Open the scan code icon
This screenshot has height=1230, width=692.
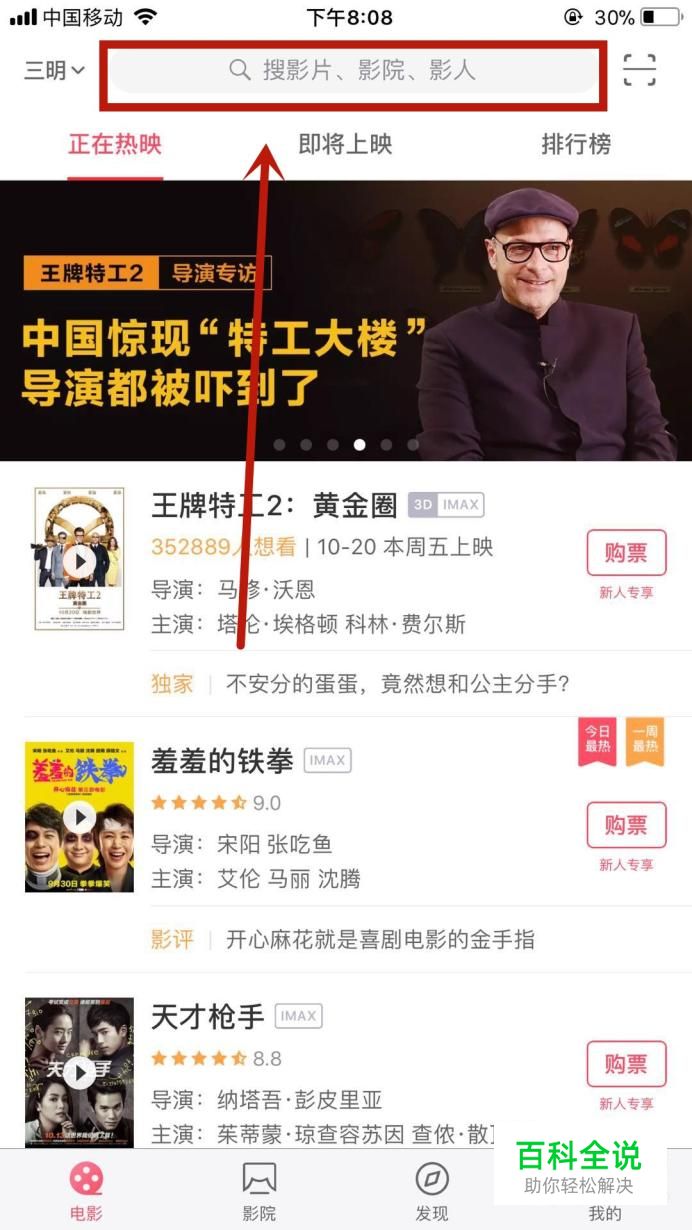(x=639, y=70)
